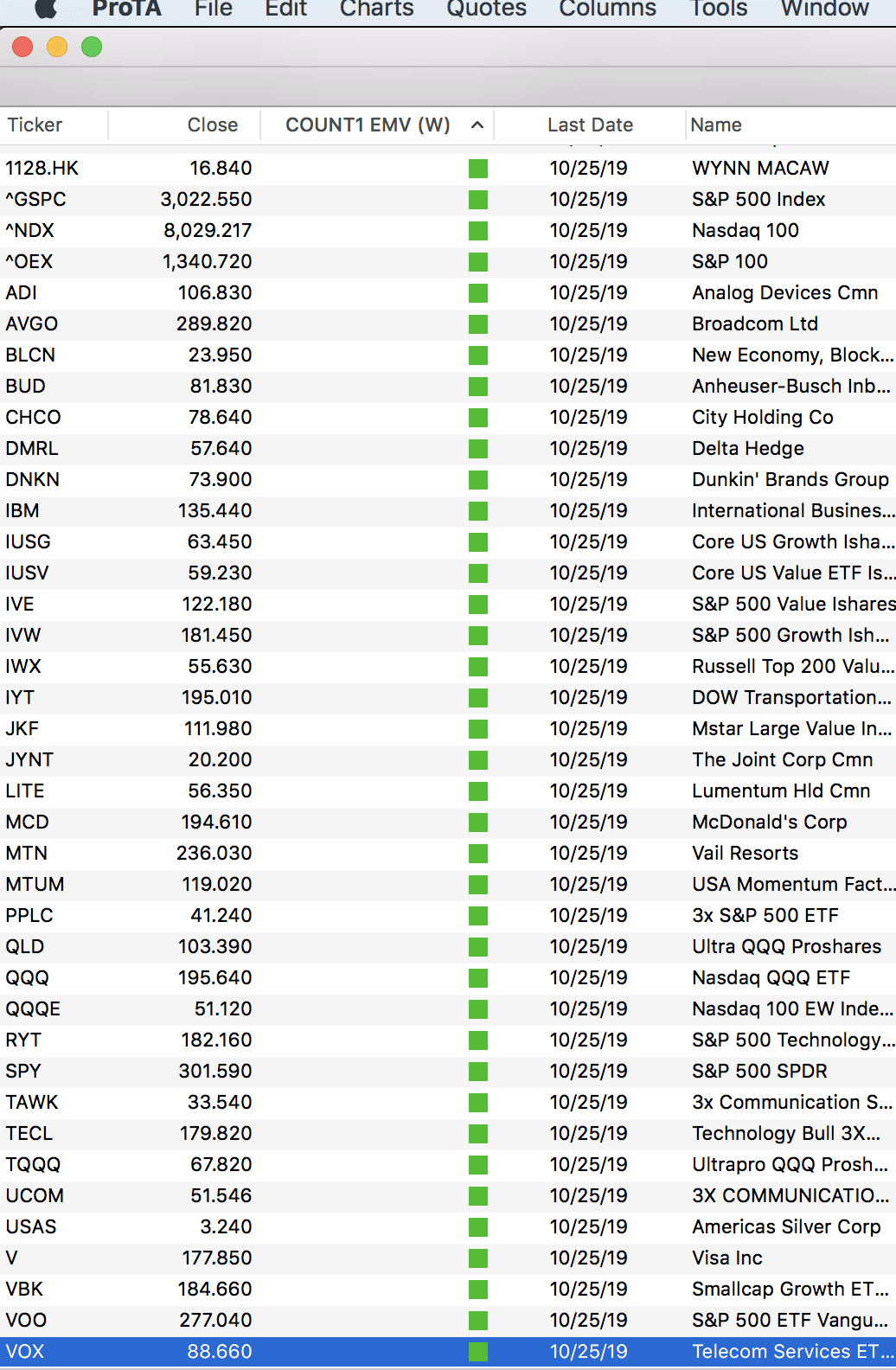Maximize the window with the green button

[x=92, y=47]
